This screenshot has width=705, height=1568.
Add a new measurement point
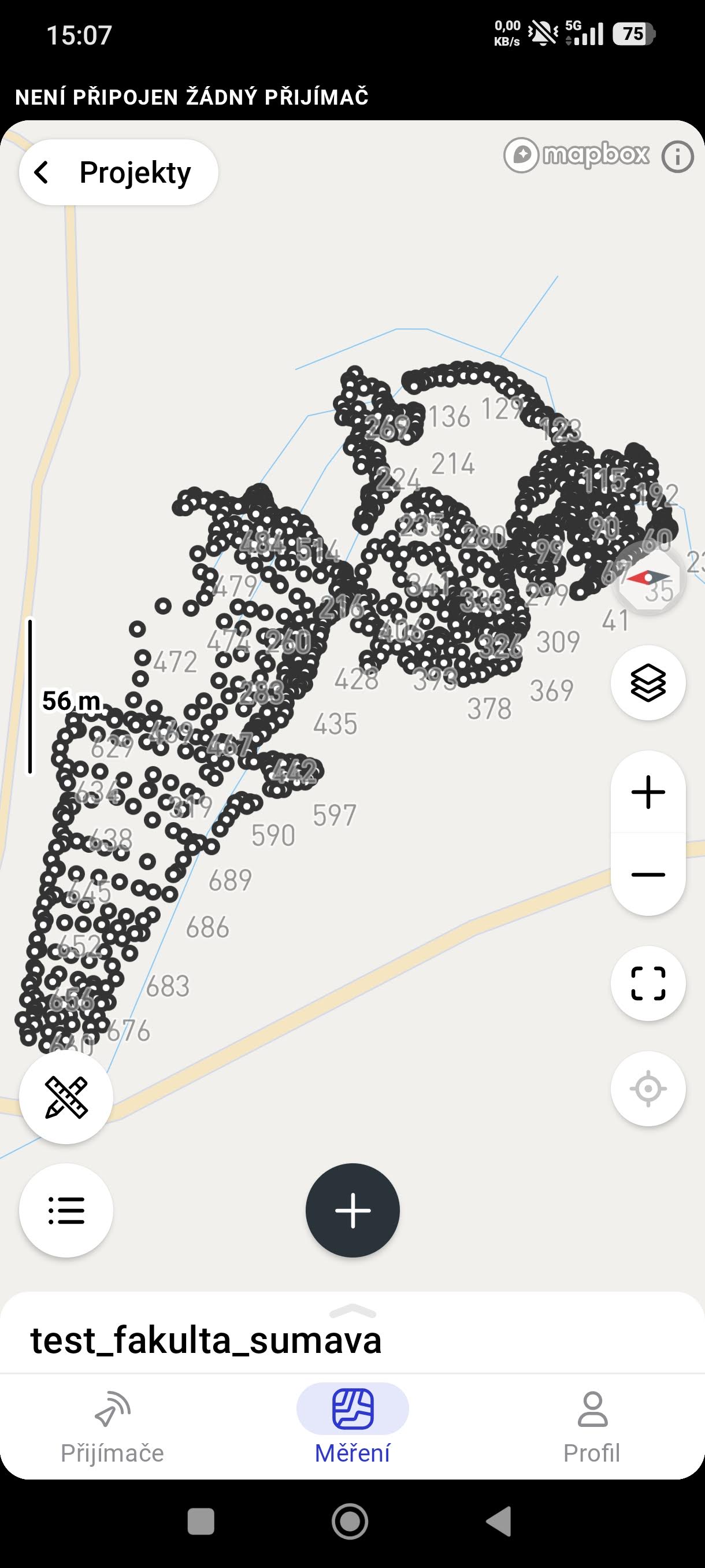pos(352,1210)
